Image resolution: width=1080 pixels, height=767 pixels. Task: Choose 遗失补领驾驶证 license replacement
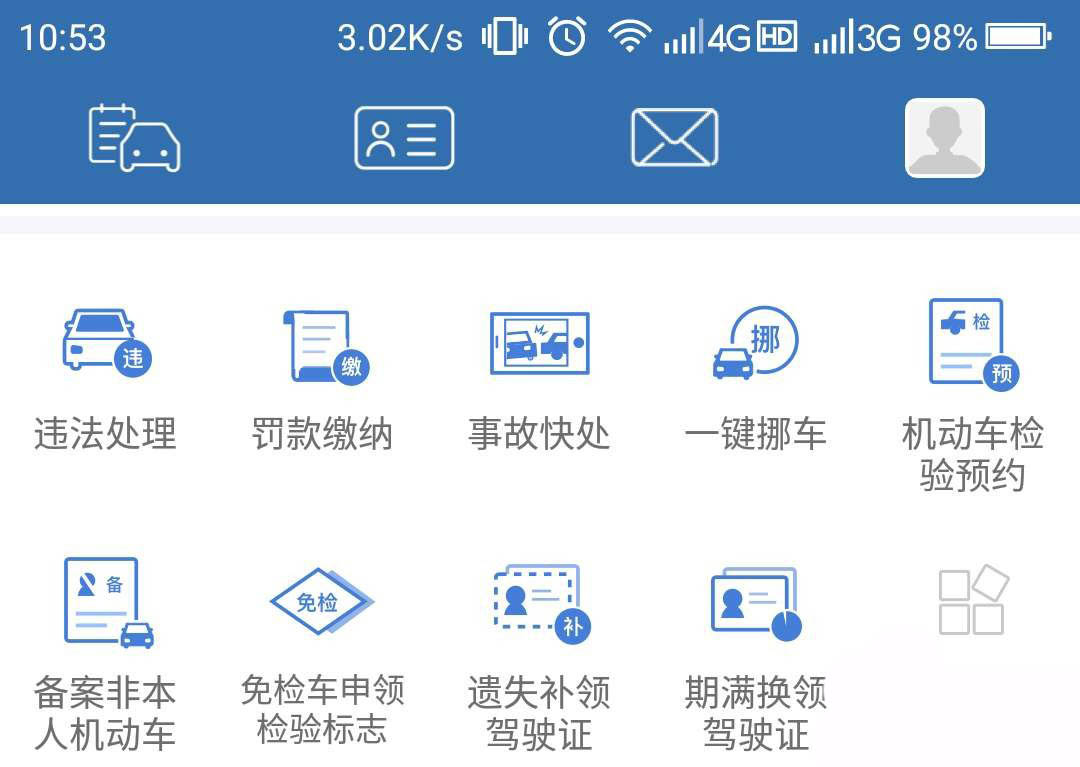[x=539, y=650]
